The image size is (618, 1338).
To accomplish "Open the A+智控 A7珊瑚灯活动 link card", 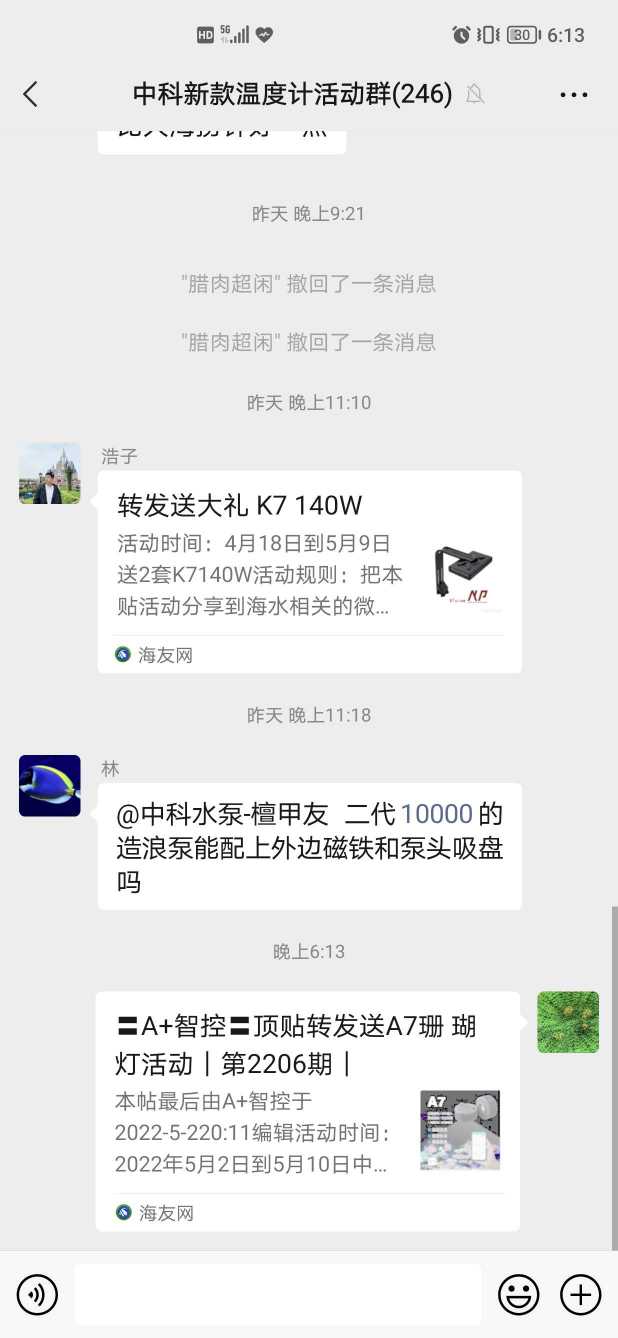I will (x=307, y=1110).
